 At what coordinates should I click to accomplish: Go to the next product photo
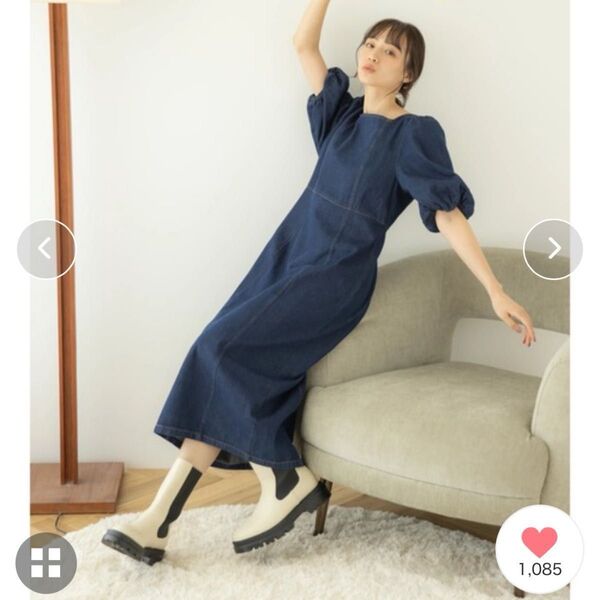pos(553,249)
